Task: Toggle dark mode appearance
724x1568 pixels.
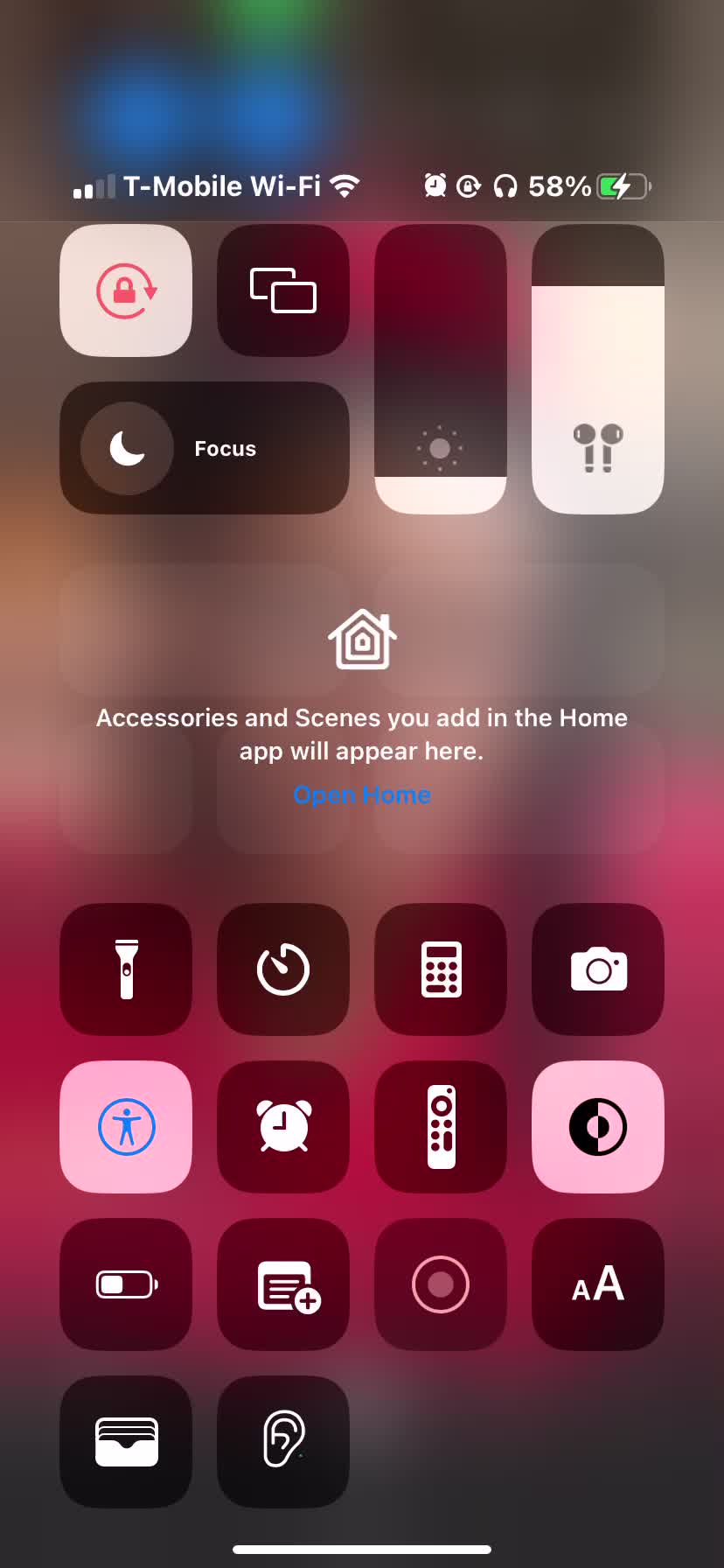Action: tap(598, 1127)
